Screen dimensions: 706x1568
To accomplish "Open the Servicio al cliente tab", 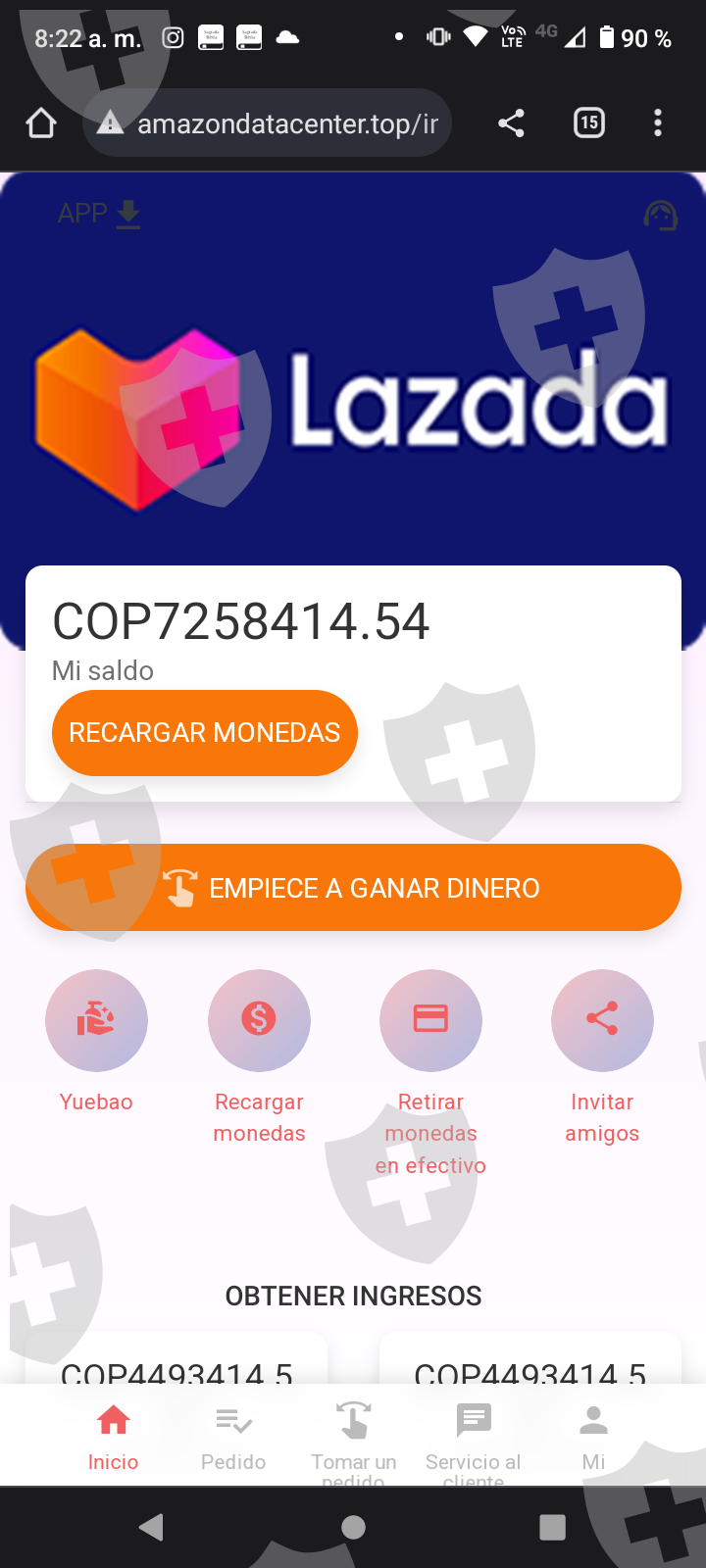I will coord(474,1441).
